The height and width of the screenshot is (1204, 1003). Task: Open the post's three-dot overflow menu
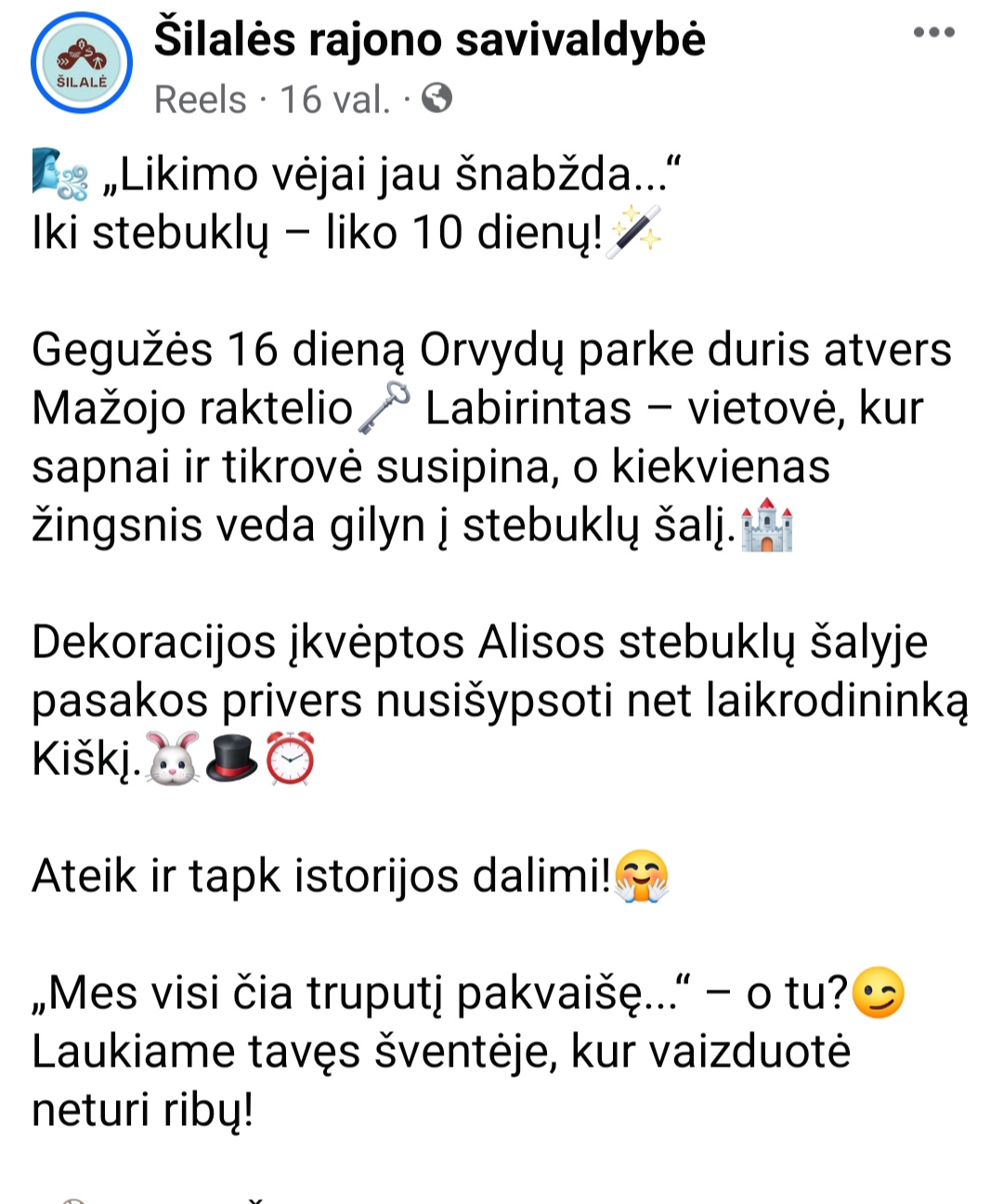(933, 32)
